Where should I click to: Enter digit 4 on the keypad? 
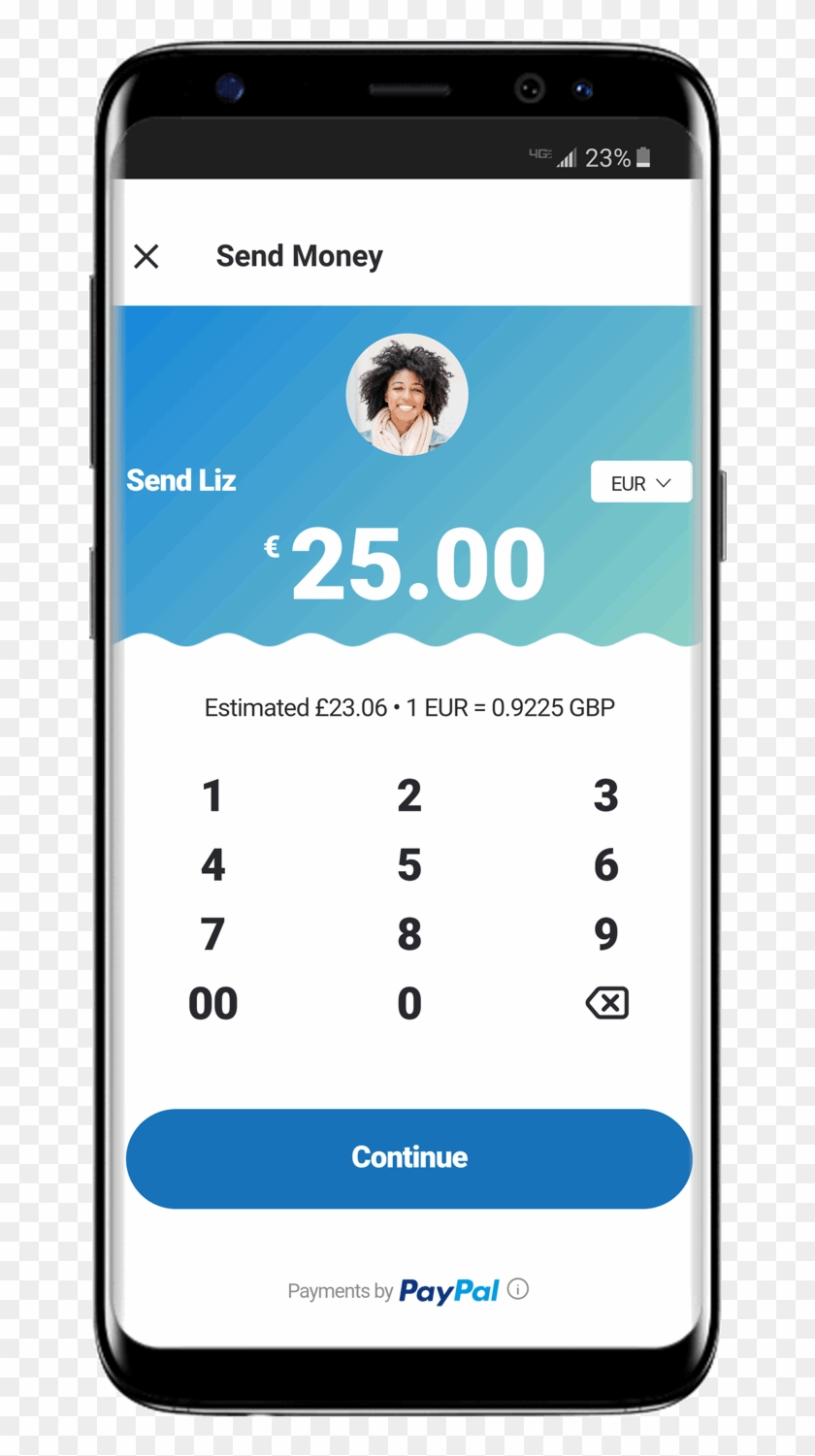pos(212,865)
